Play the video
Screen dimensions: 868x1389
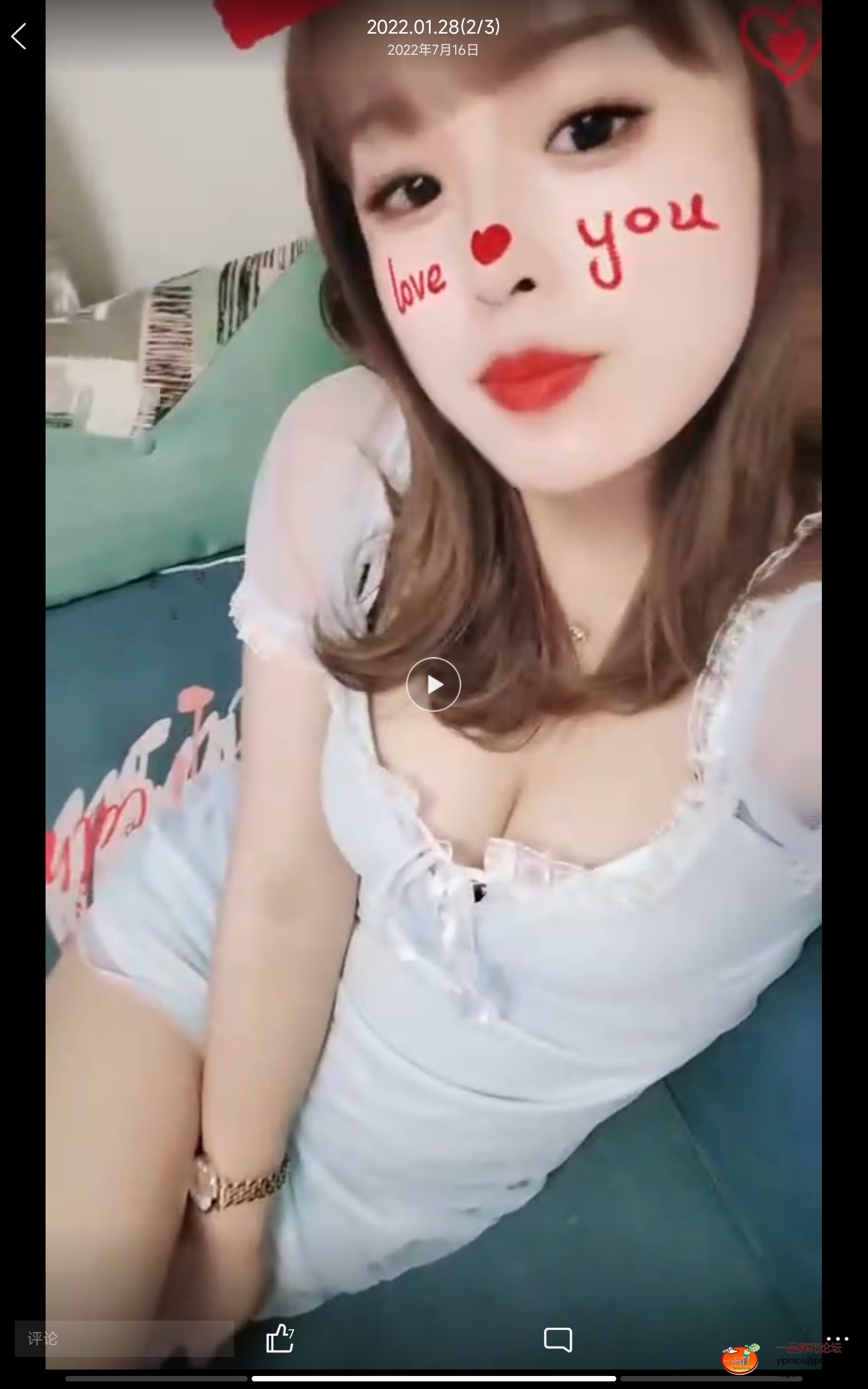(433, 684)
